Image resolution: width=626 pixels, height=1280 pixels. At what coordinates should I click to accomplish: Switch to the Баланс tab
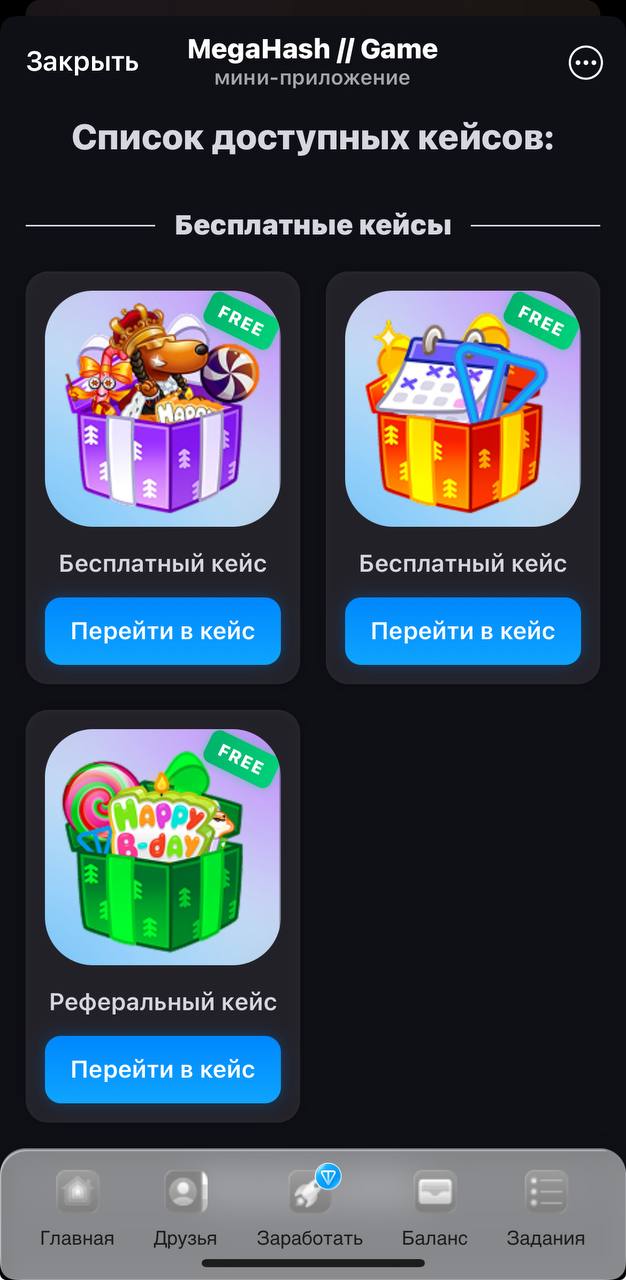click(x=435, y=1208)
